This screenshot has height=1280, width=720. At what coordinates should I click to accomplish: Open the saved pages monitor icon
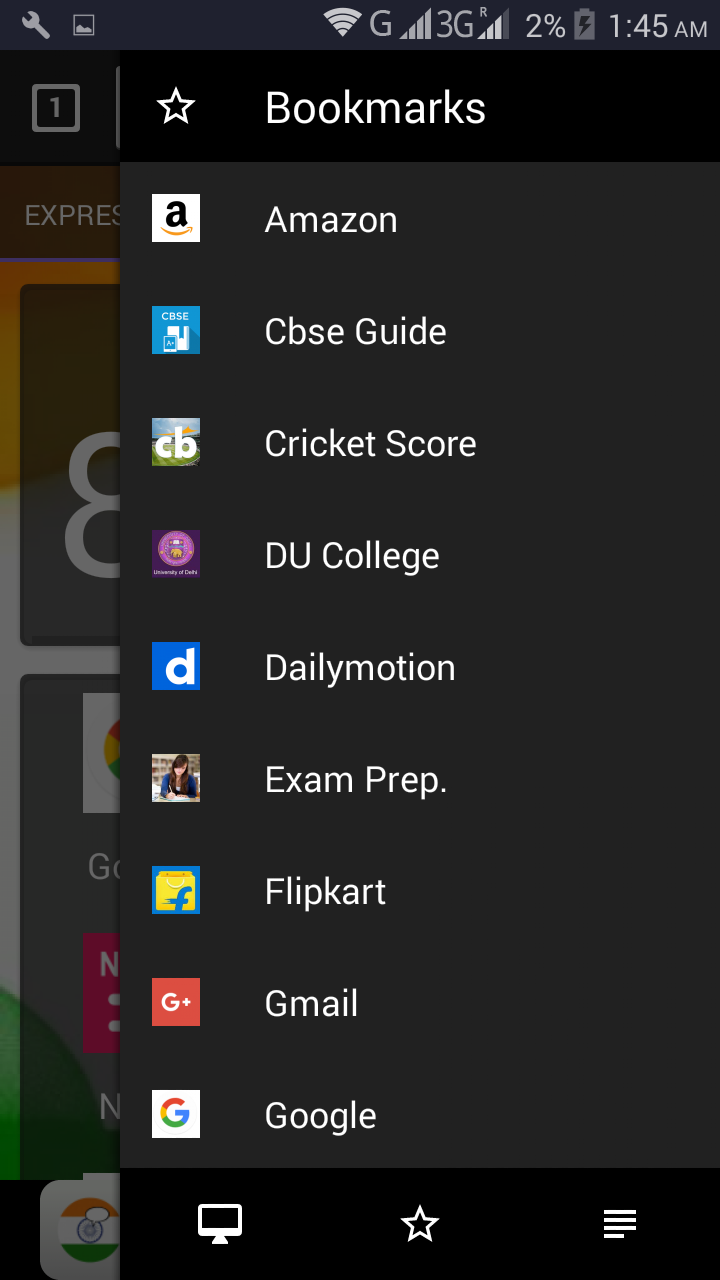220,1223
